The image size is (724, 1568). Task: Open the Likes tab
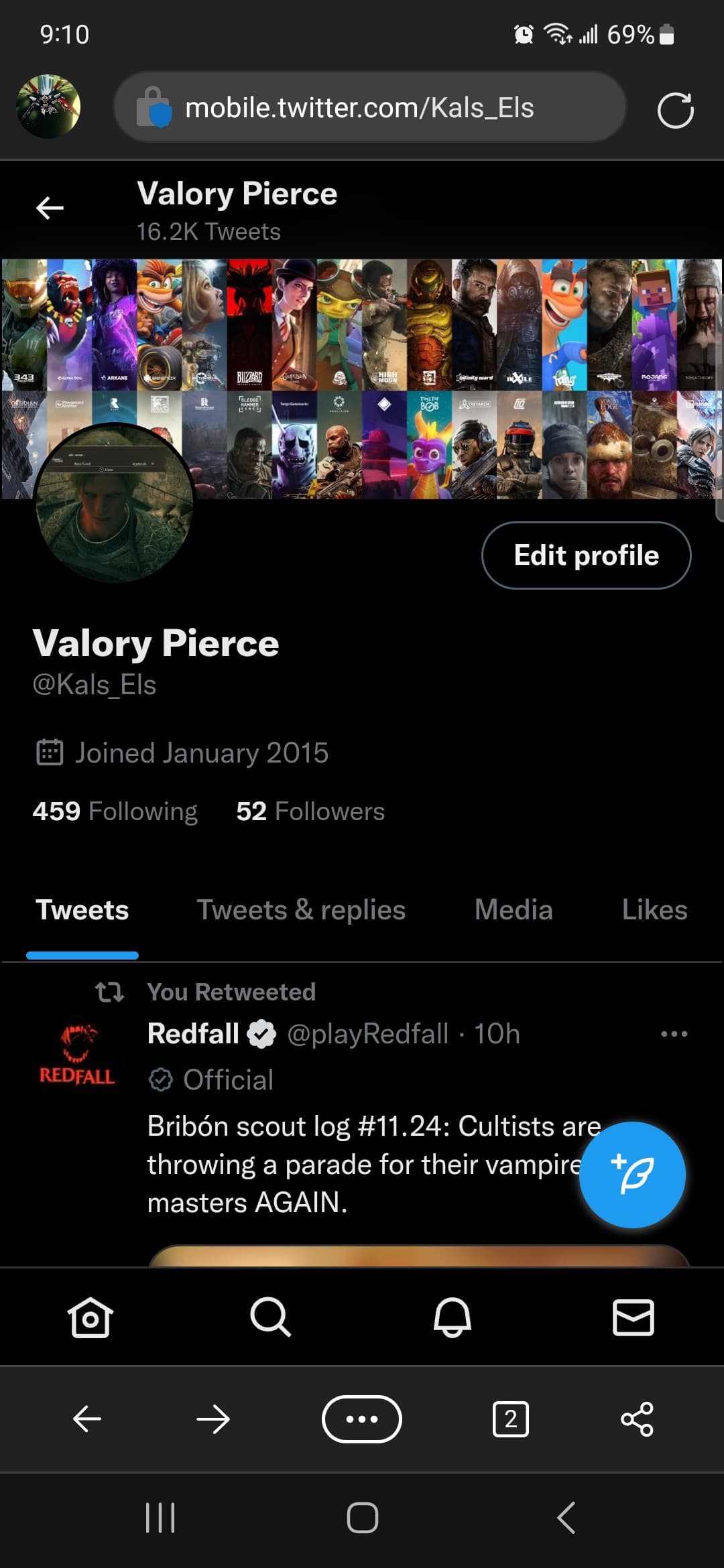tap(654, 910)
